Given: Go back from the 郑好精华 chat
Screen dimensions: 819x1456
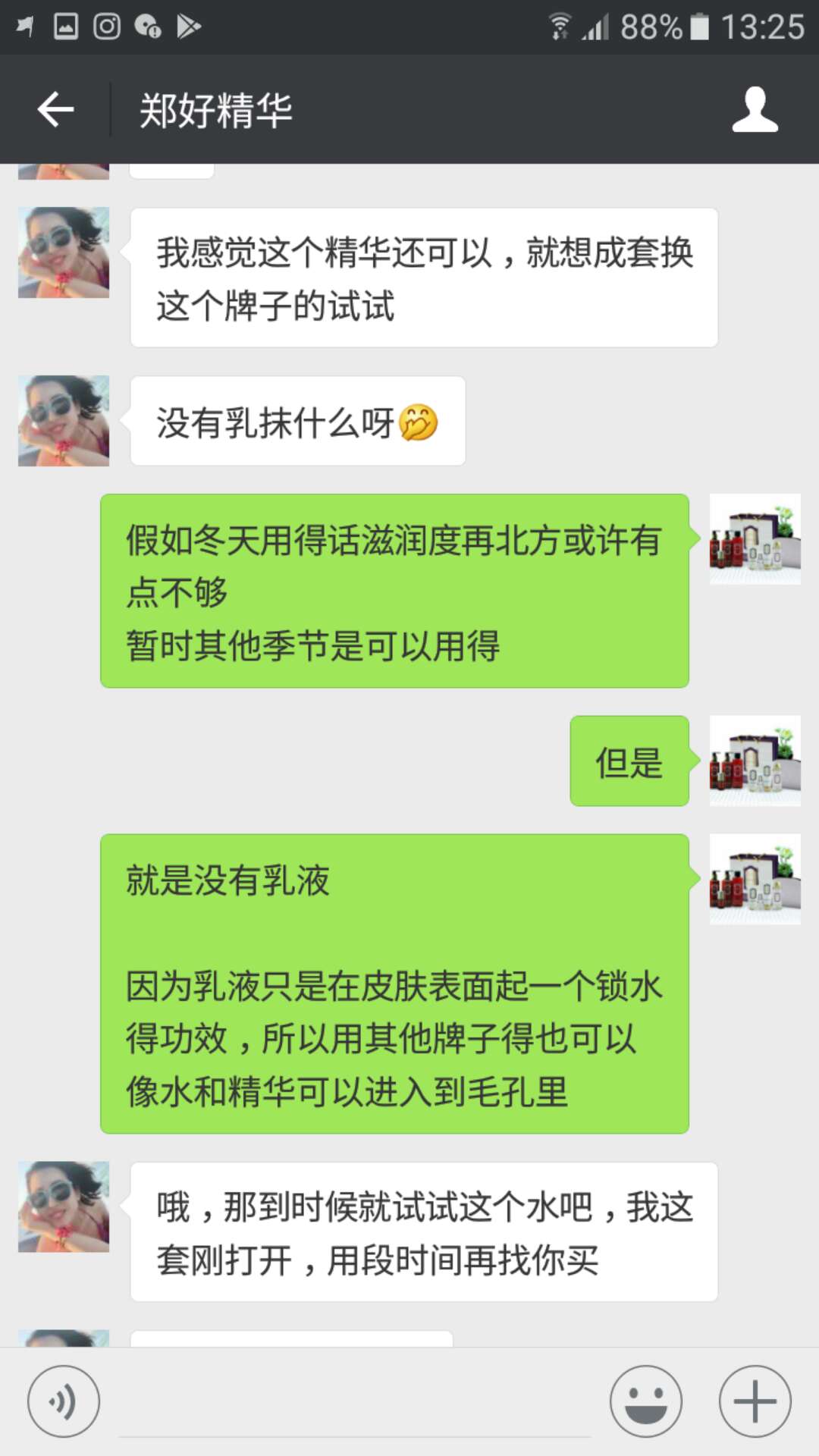Looking at the screenshot, I should (55, 110).
